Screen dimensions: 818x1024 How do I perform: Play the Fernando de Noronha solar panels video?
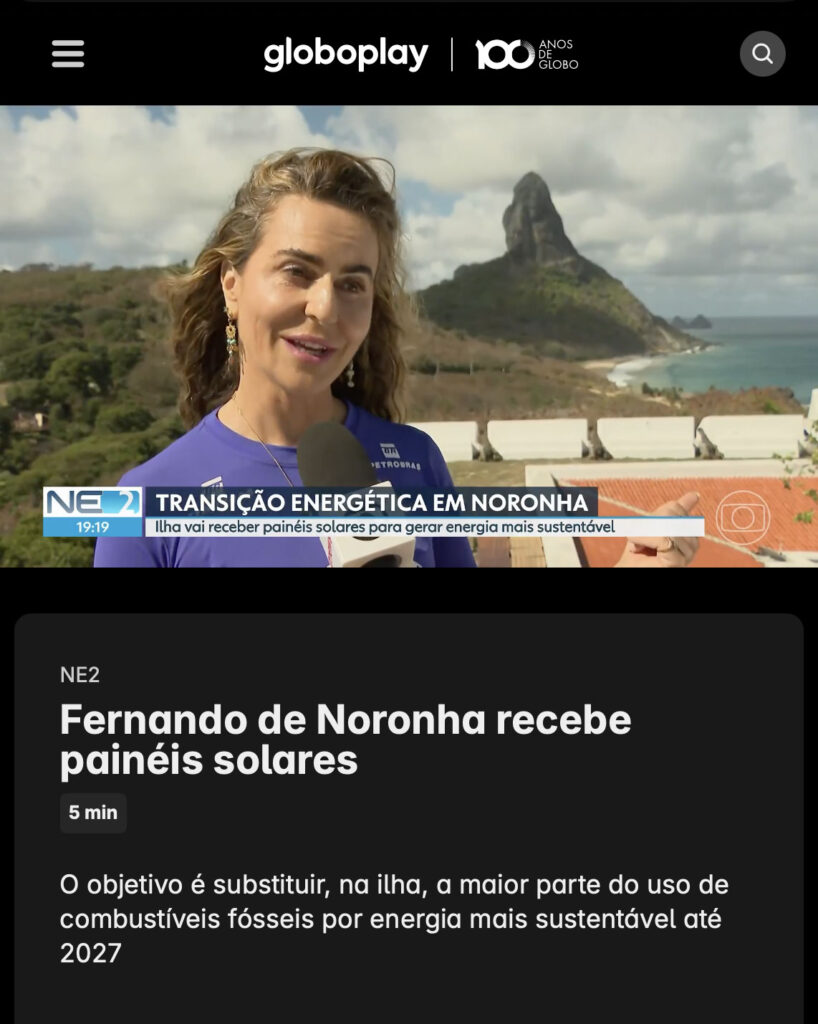point(409,336)
